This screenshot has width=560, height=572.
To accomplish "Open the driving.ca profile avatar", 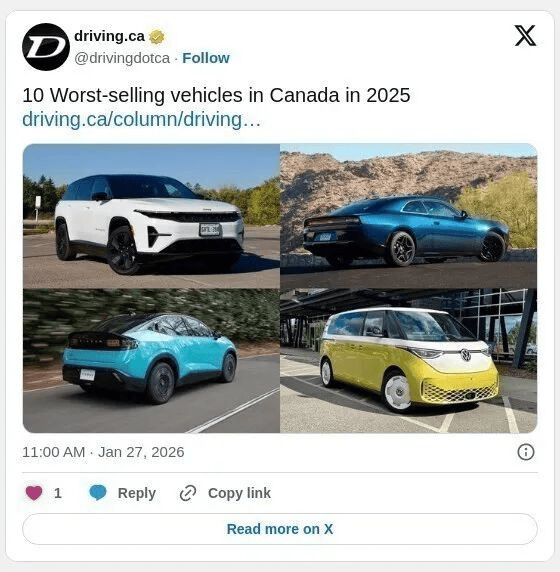I will 46,47.
